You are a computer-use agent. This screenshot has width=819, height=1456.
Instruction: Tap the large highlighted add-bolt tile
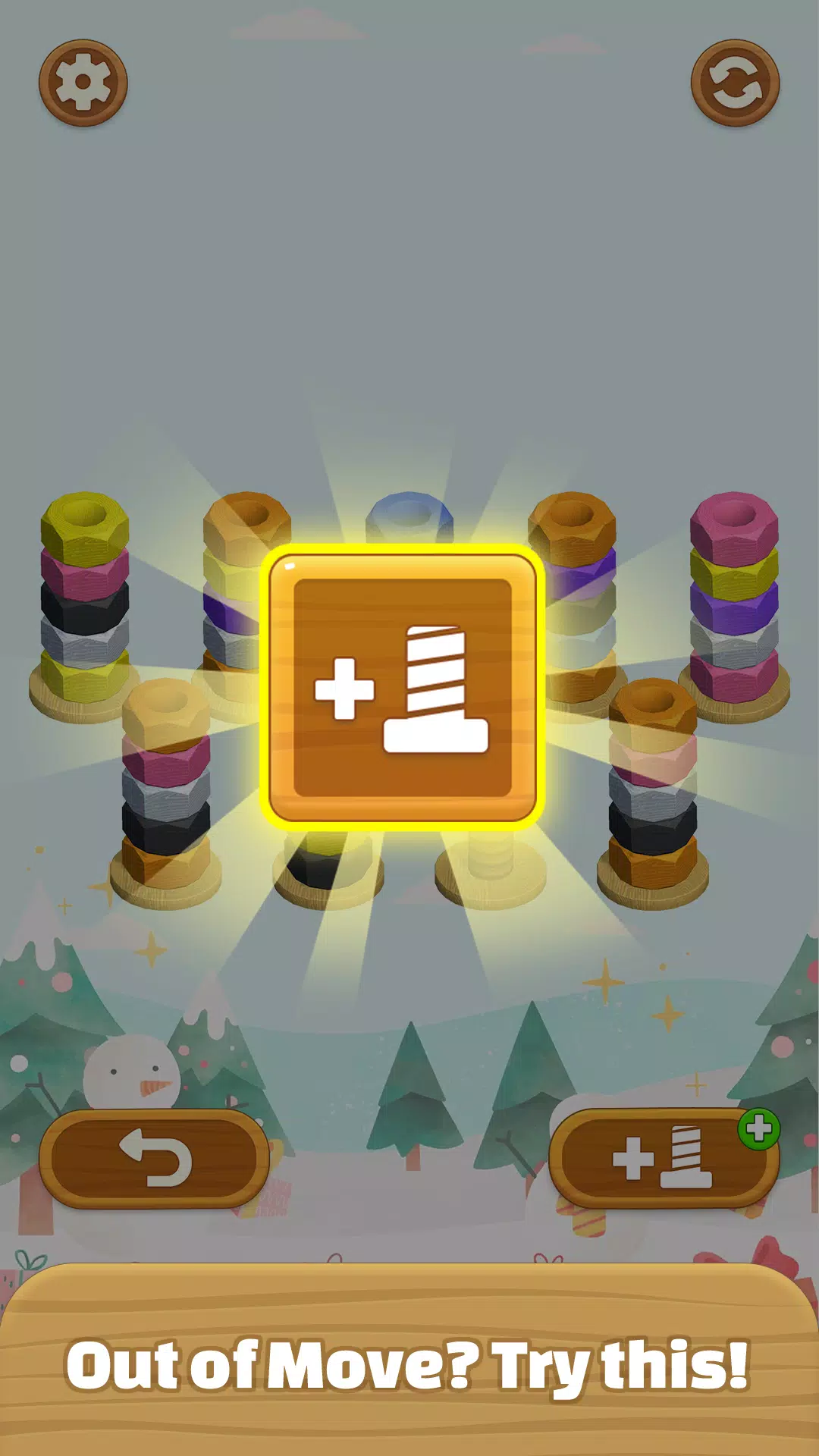coord(403,688)
